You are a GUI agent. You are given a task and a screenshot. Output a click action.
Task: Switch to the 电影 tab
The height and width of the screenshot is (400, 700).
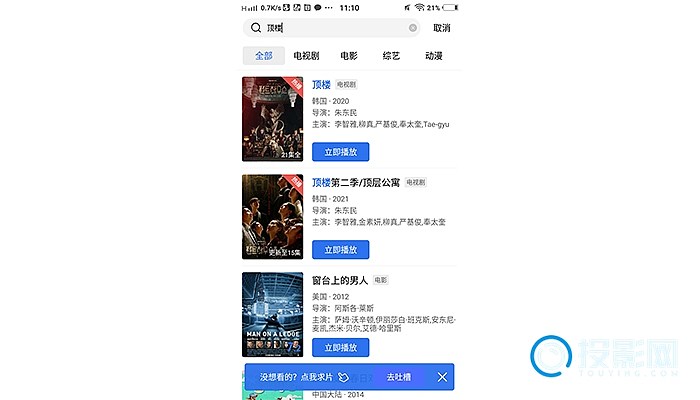349,56
